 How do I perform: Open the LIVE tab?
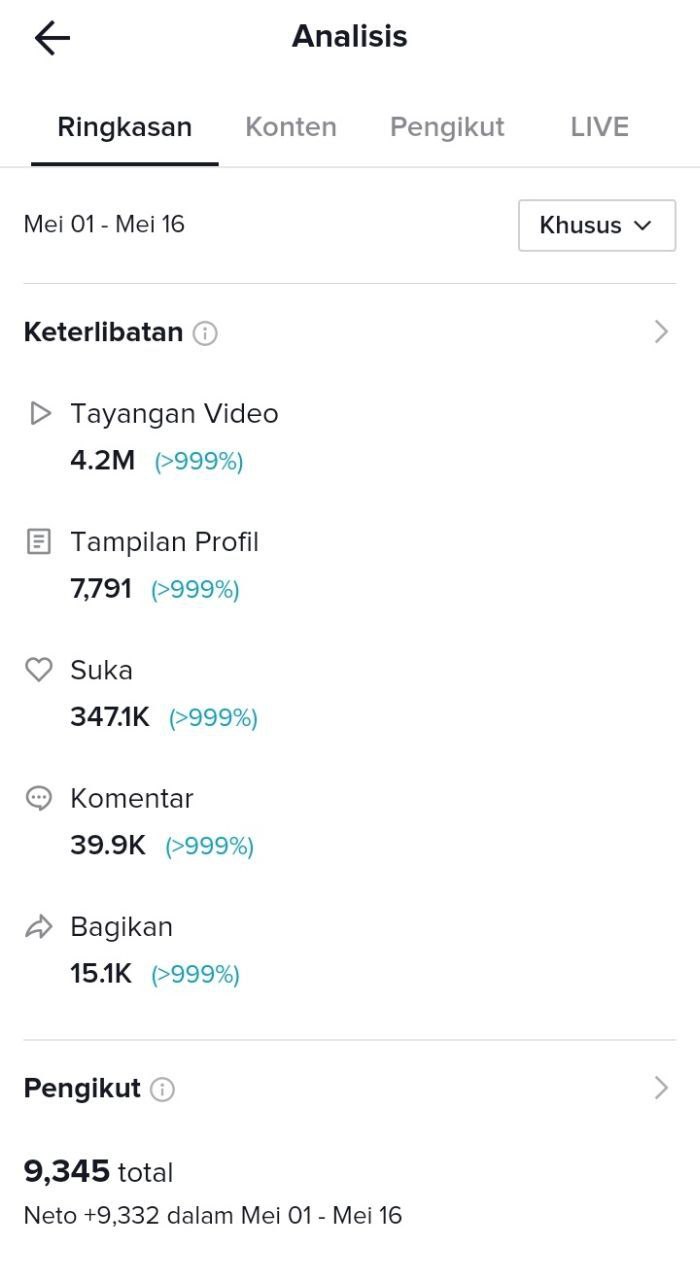click(599, 127)
